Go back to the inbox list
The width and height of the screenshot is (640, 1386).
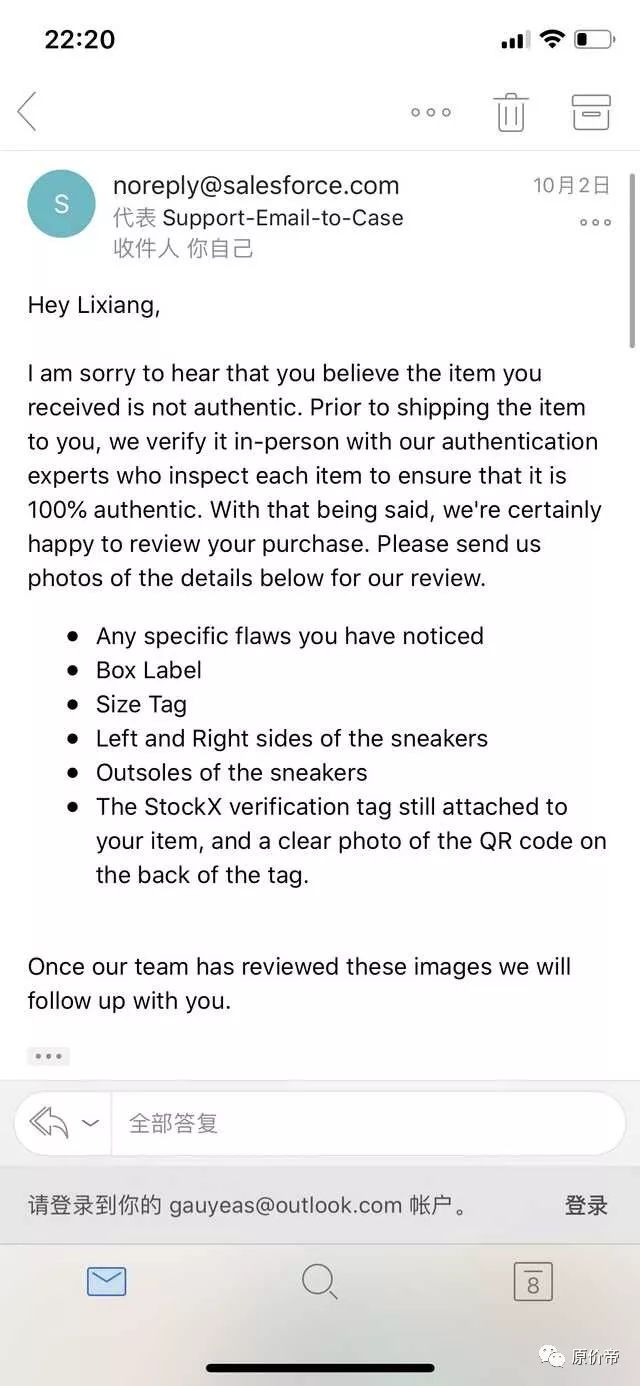(27, 111)
